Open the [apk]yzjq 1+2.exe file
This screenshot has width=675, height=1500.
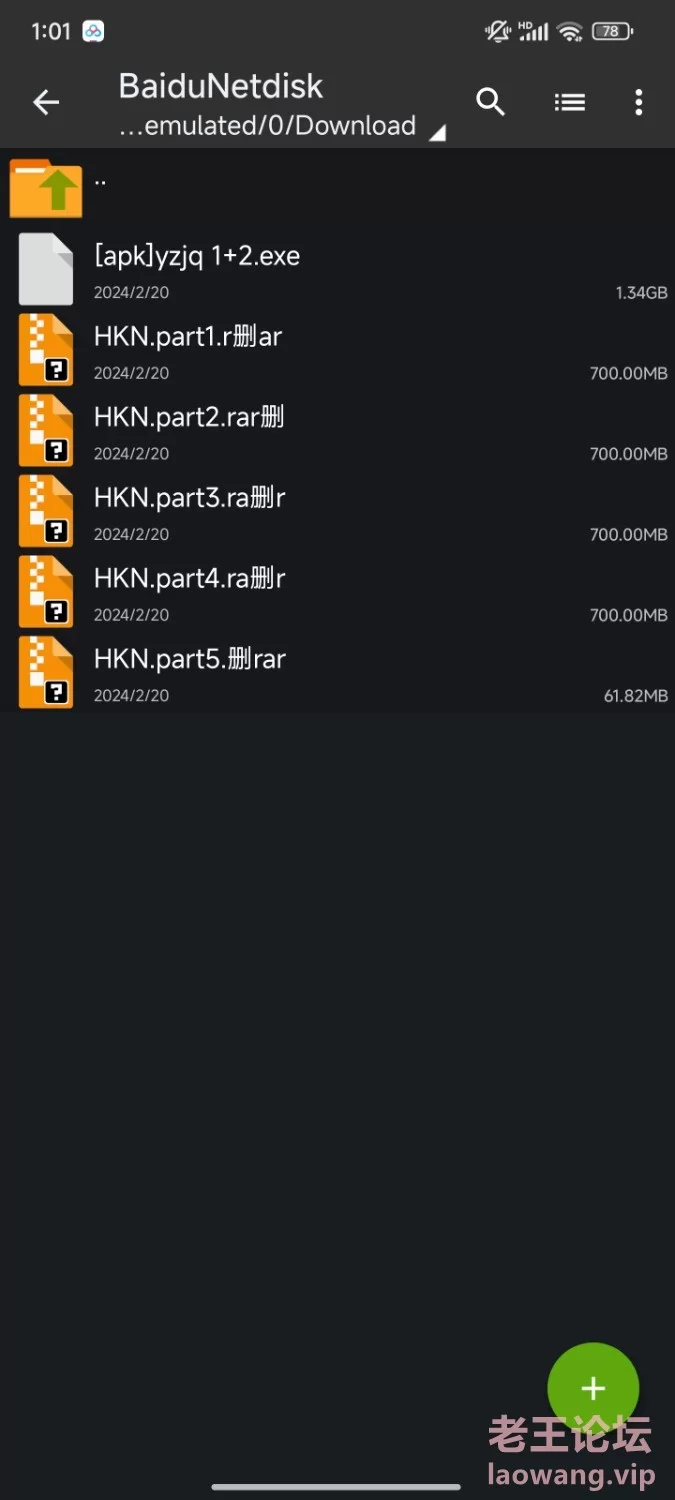point(337,269)
